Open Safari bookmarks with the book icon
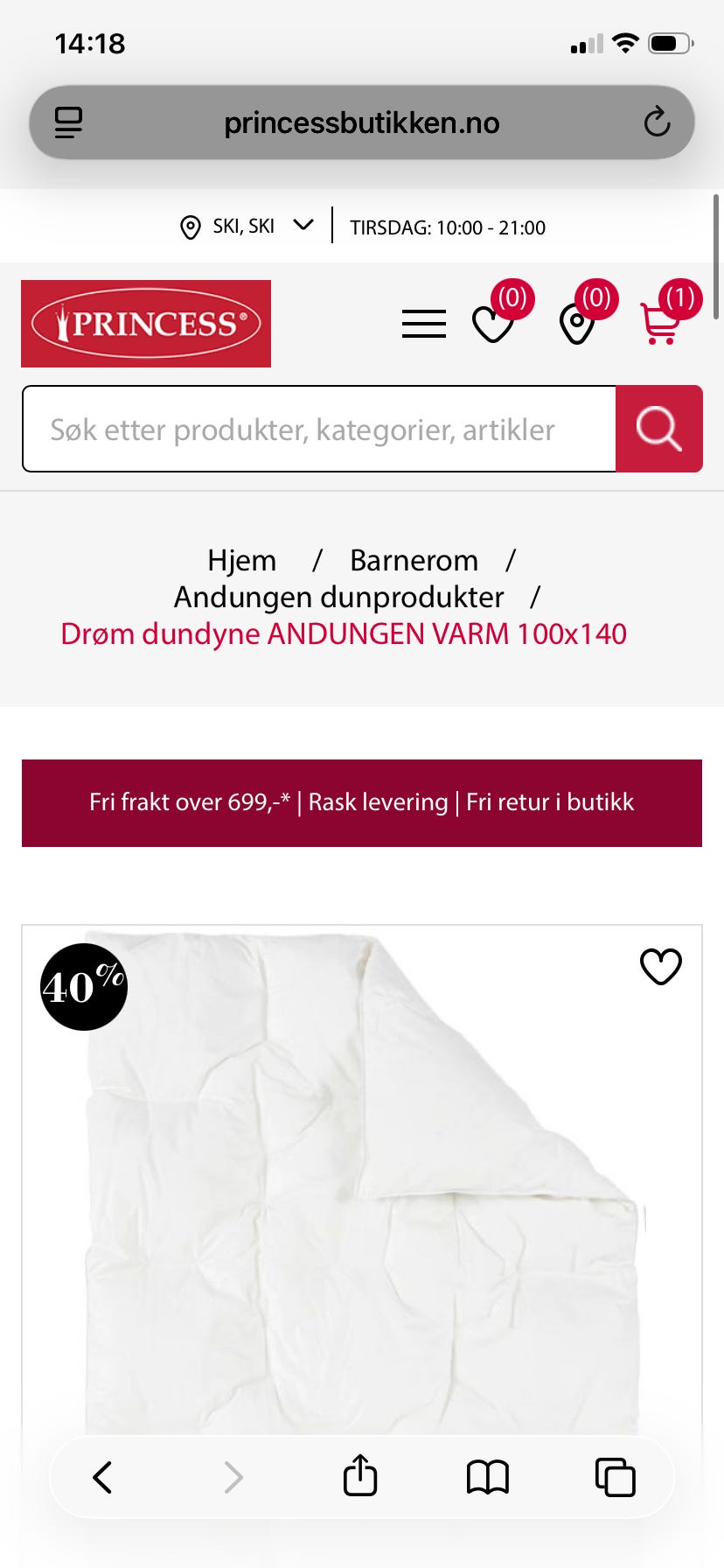The image size is (724, 1568). click(x=488, y=1477)
